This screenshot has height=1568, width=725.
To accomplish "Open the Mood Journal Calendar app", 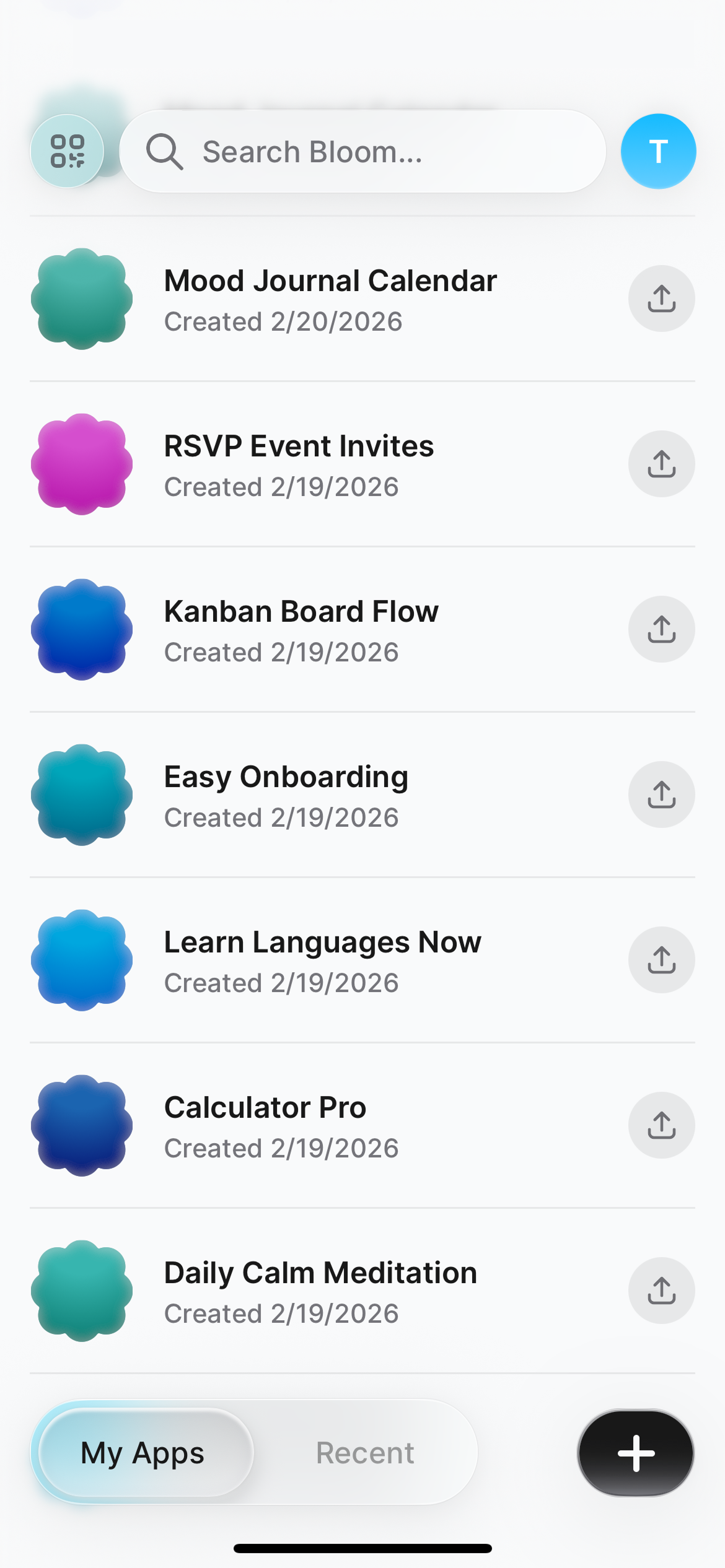I will click(x=330, y=299).
